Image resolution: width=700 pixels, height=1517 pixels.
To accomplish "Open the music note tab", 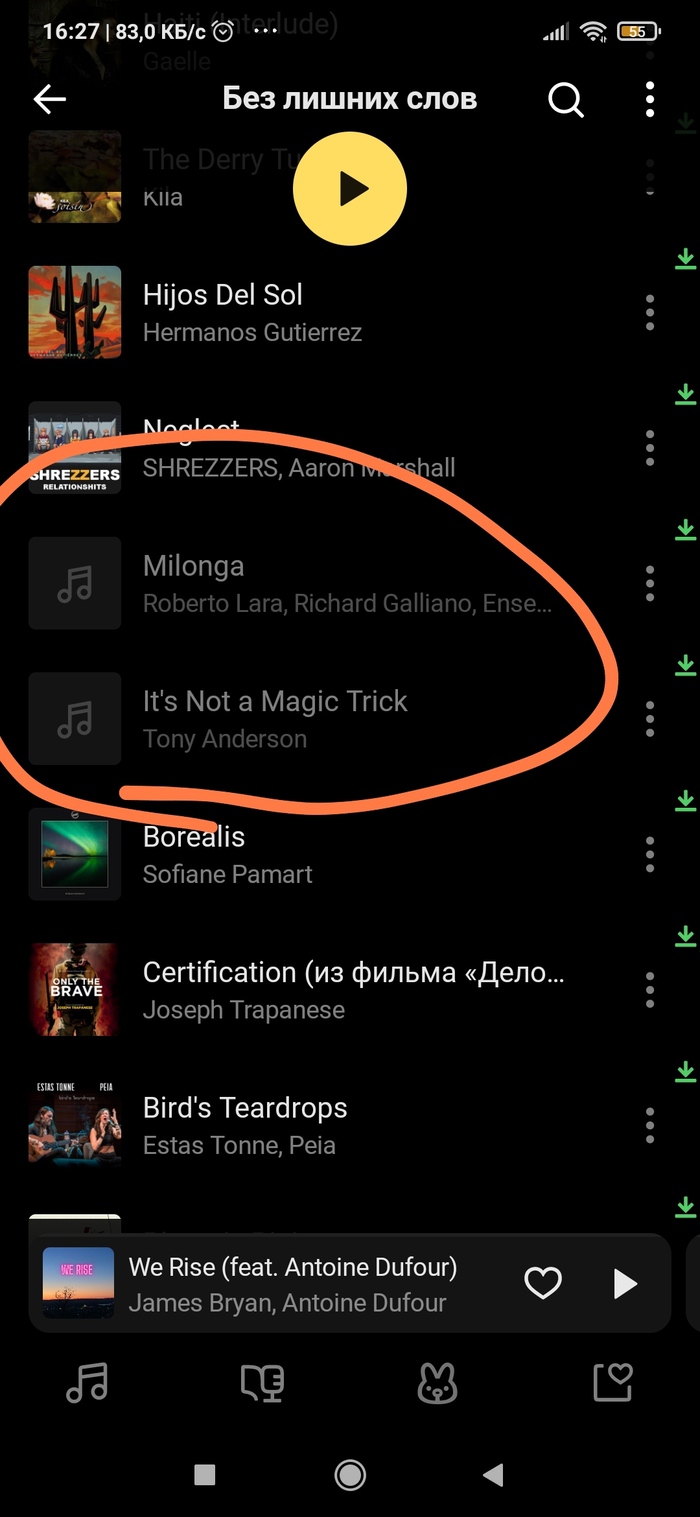I will pos(87,1383).
